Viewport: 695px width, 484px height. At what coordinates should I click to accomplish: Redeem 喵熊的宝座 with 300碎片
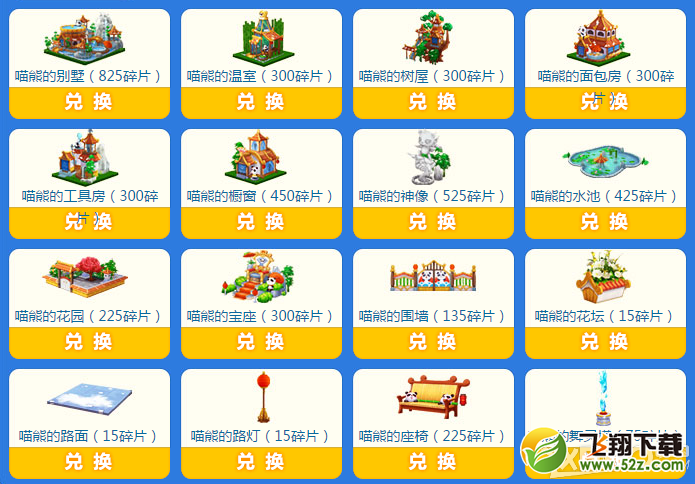click(x=261, y=342)
